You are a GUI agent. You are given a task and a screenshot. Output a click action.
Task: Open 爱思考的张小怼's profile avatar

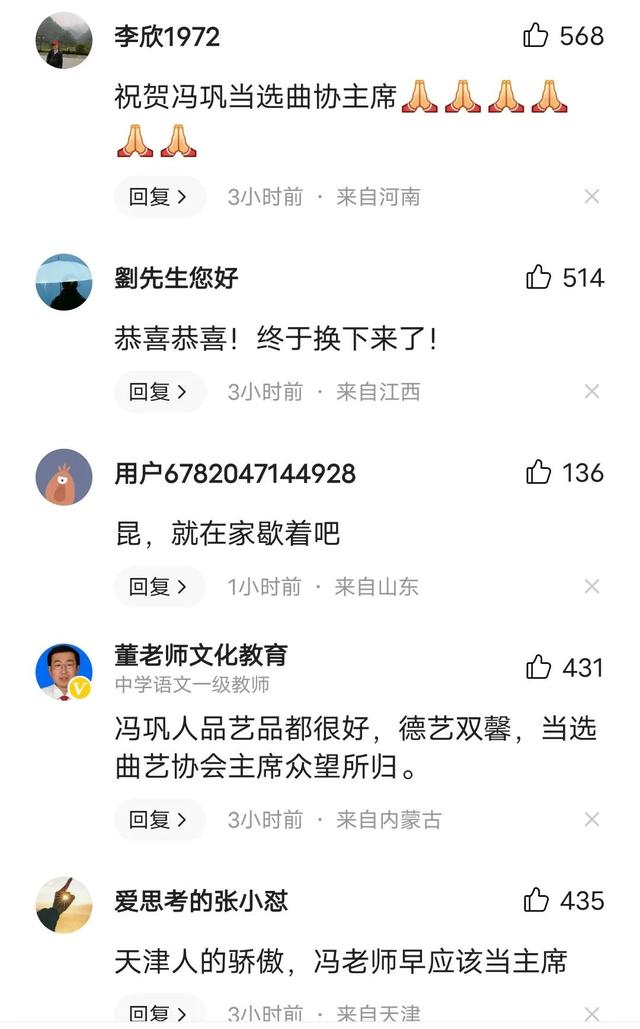(64, 905)
